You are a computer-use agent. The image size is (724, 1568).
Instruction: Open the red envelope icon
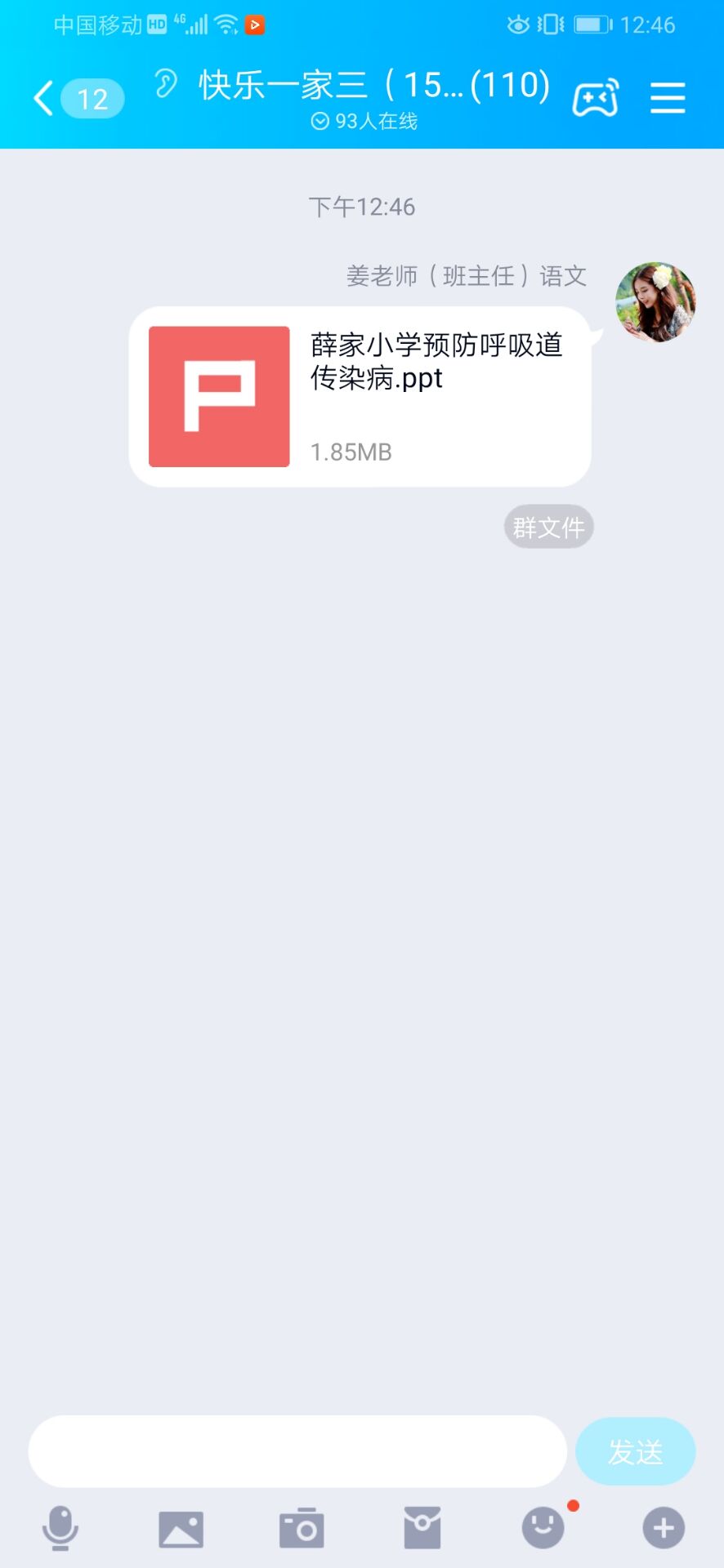422,1528
